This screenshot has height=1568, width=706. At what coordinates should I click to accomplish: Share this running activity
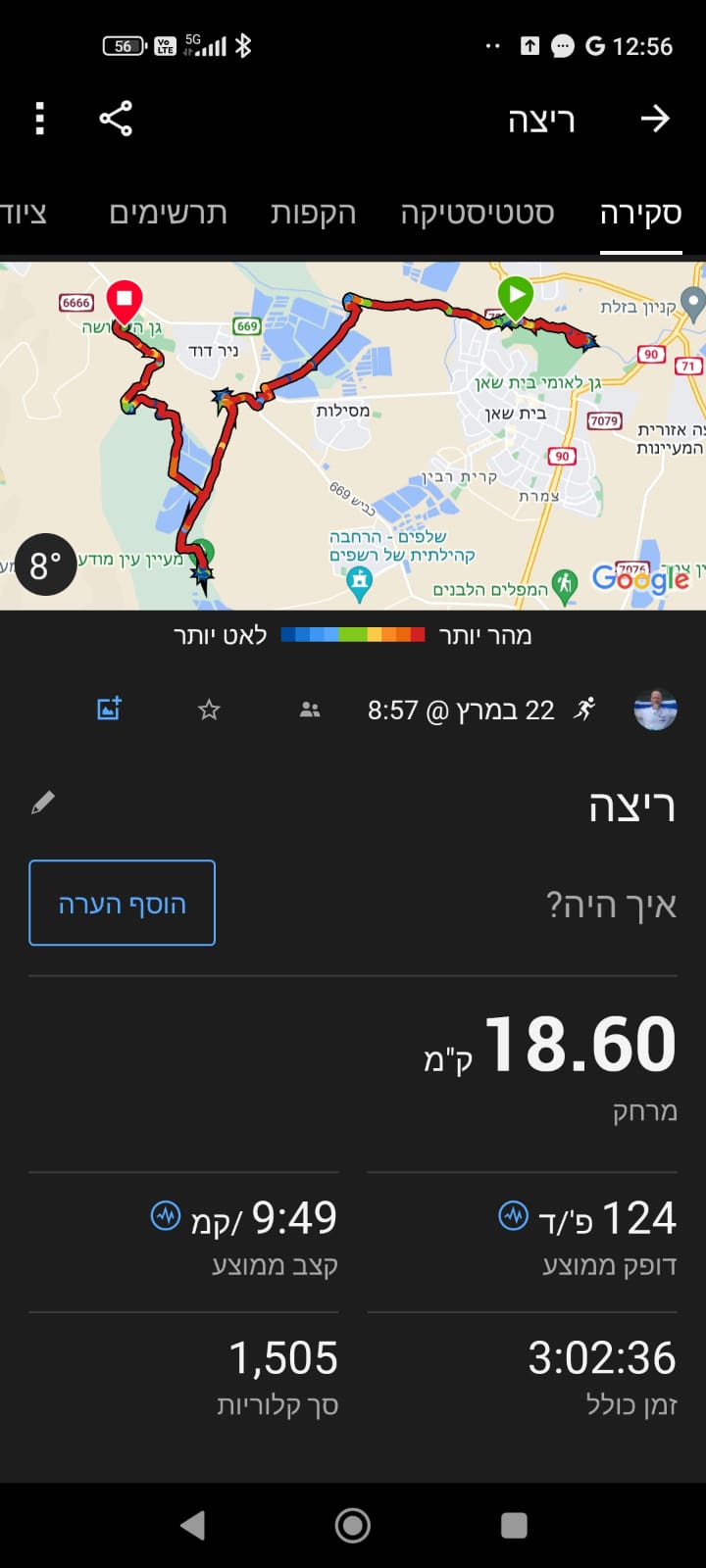coord(116,119)
